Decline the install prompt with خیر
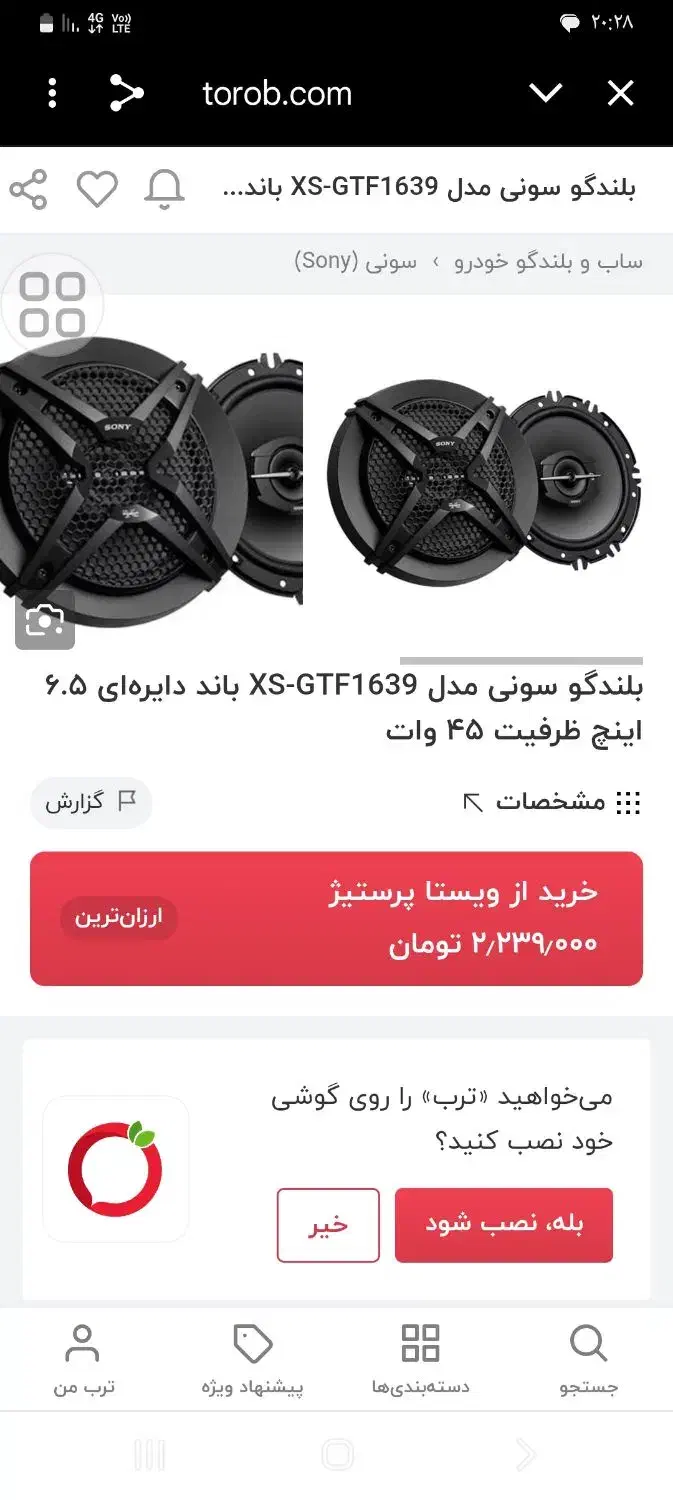The height and width of the screenshot is (1500, 673). coord(328,1225)
